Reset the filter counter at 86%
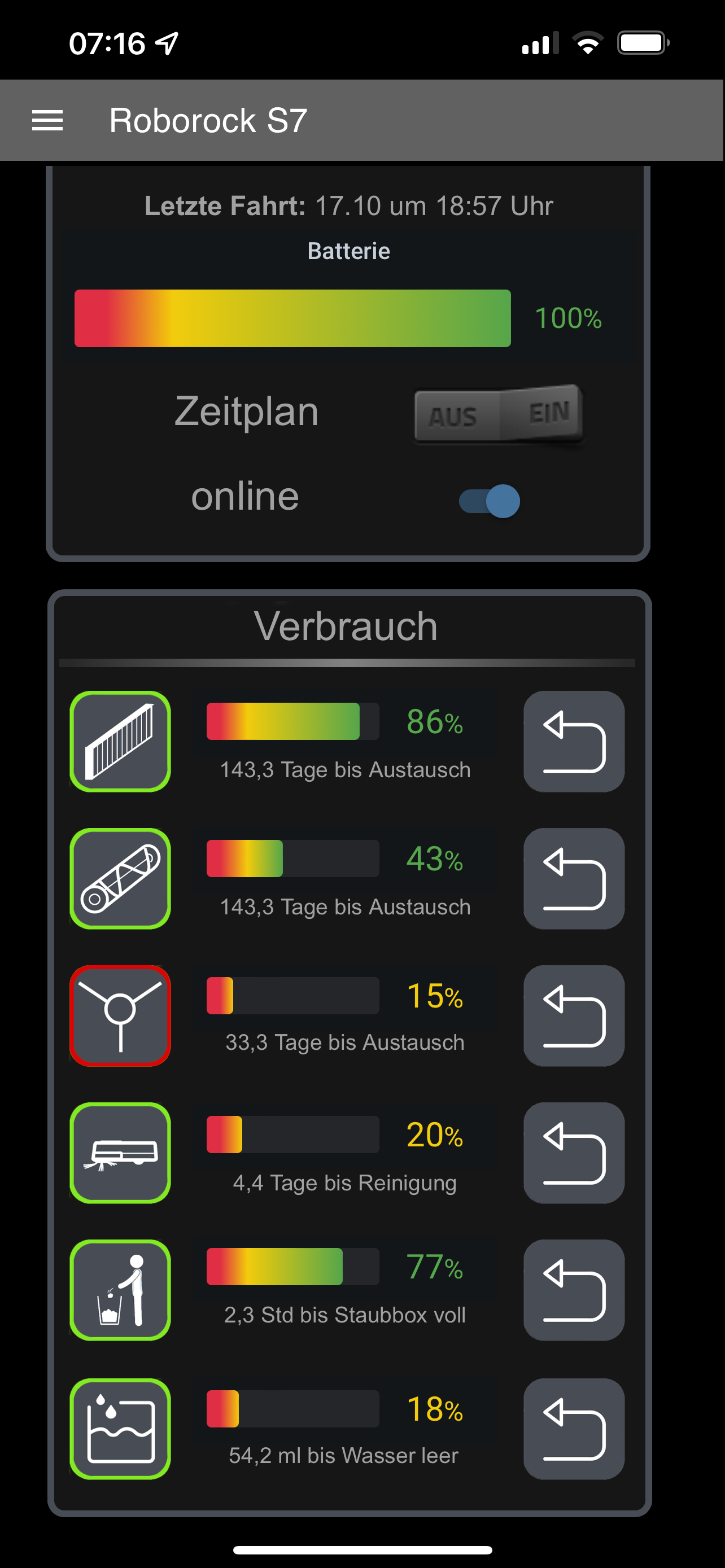The height and width of the screenshot is (1568, 725). tap(574, 741)
